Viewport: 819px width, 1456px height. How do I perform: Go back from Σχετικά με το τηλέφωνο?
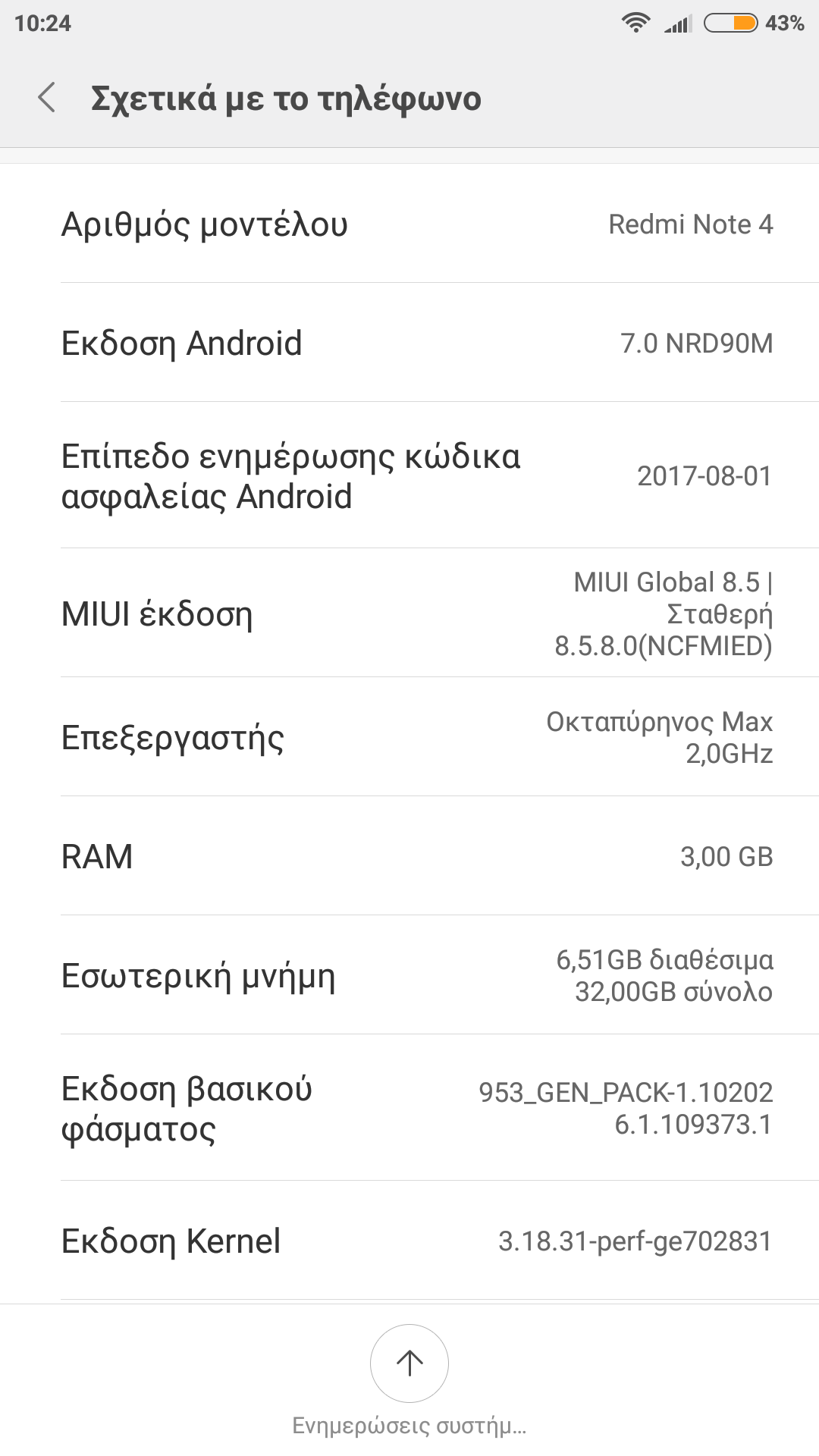click(x=47, y=98)
